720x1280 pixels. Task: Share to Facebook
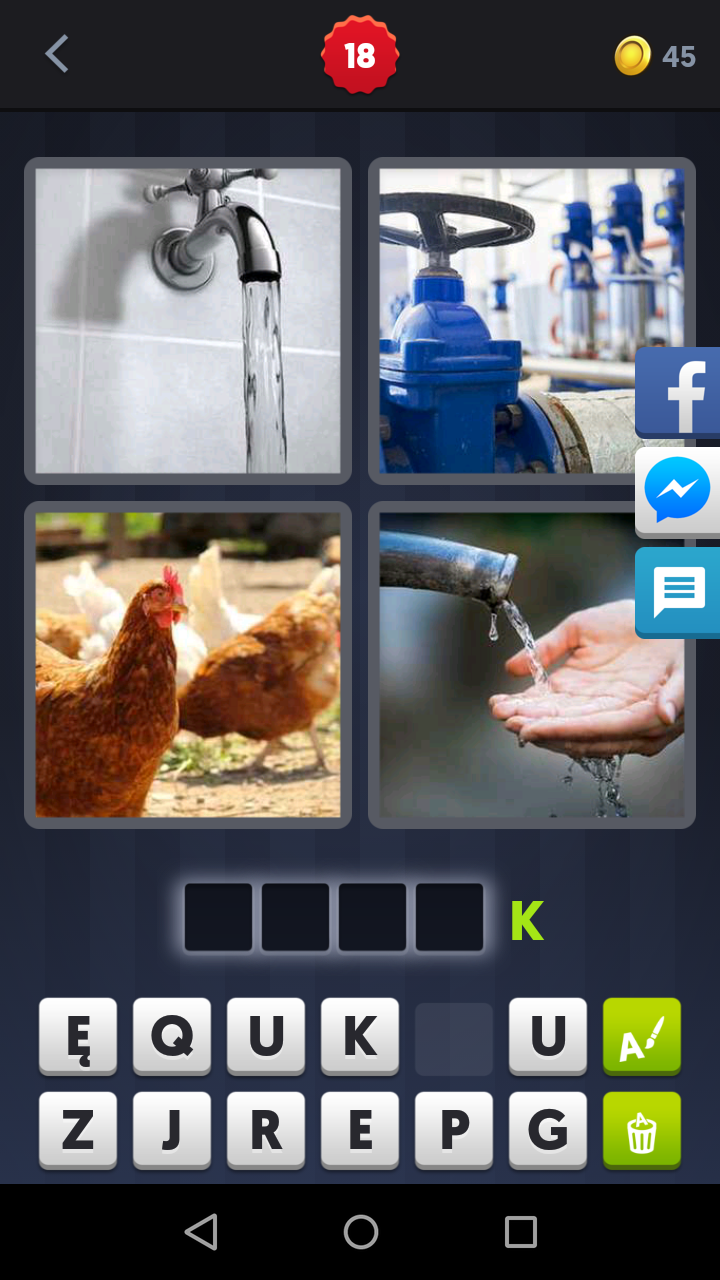pos(680,392)
